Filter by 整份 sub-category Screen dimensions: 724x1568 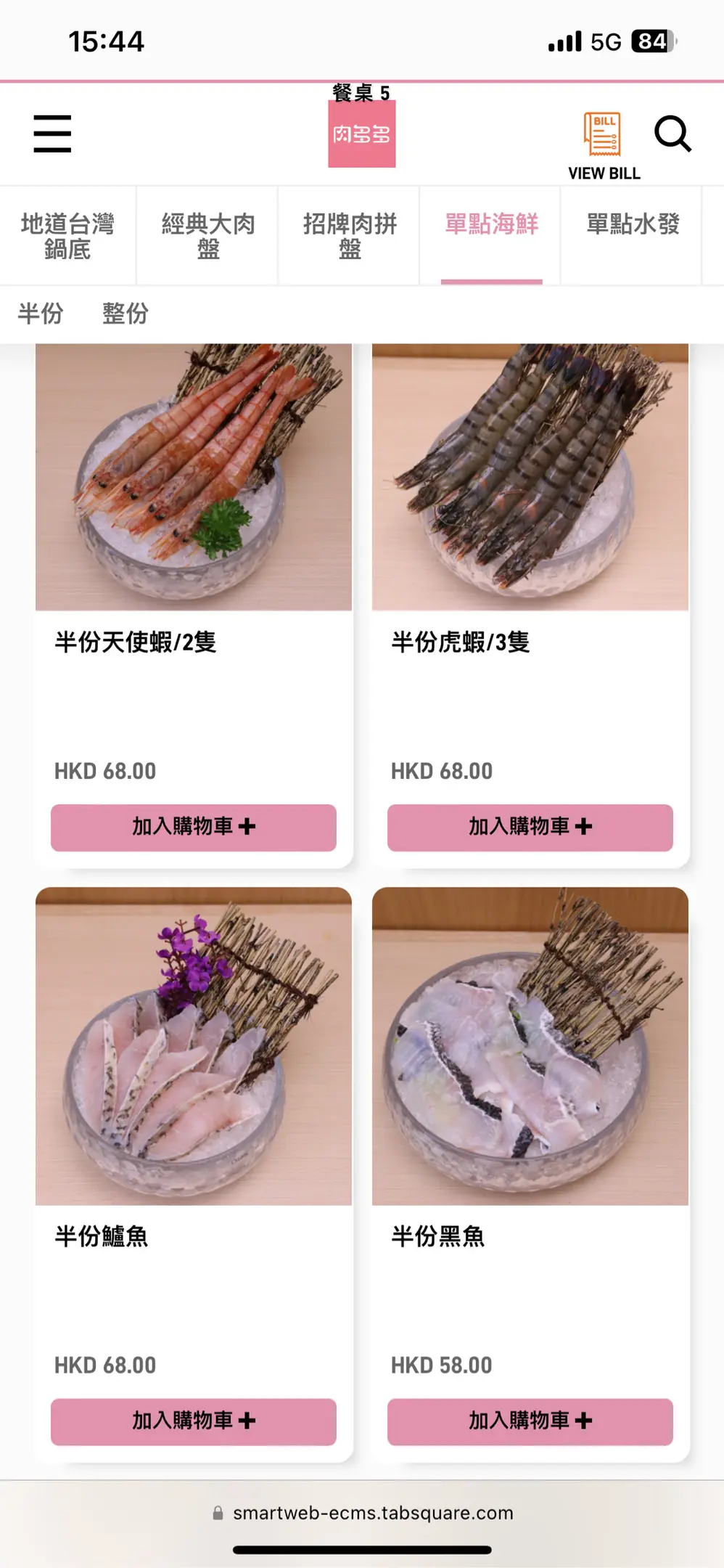[126, 314]
